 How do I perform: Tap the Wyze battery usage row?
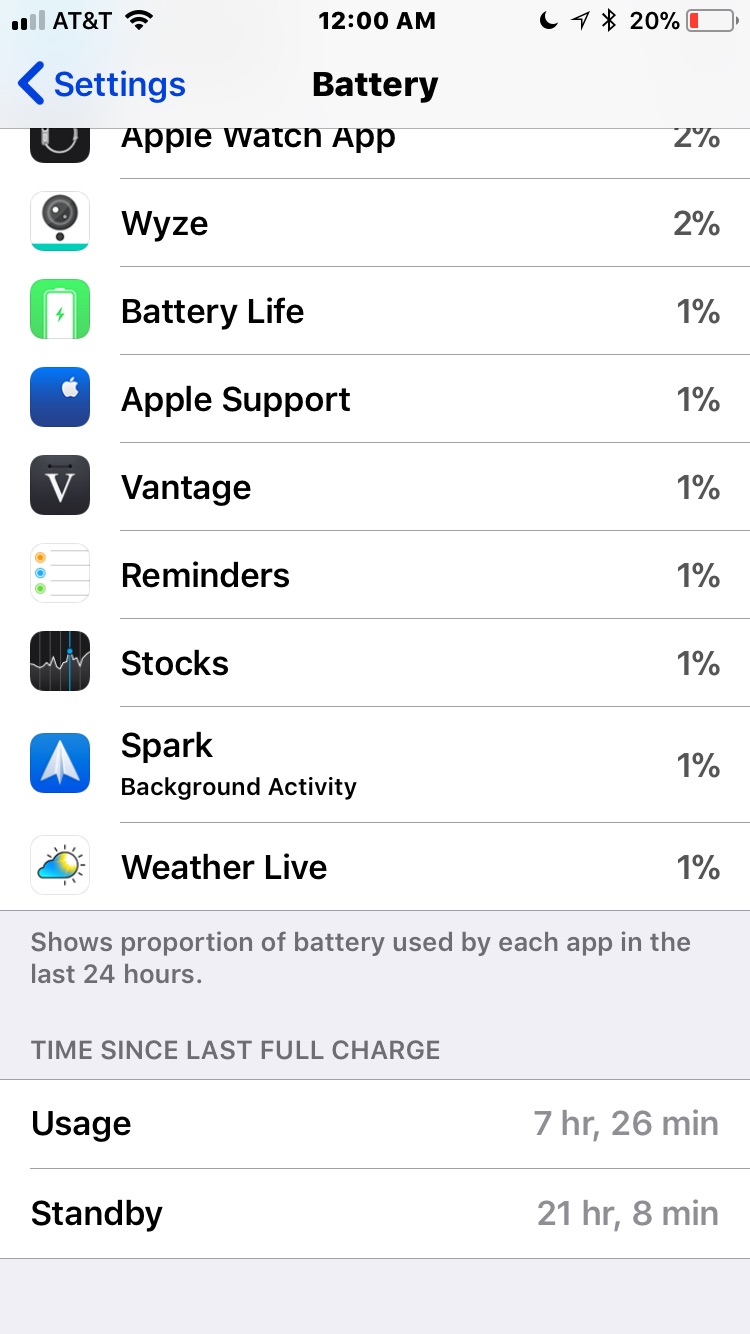tap(375, 223)
